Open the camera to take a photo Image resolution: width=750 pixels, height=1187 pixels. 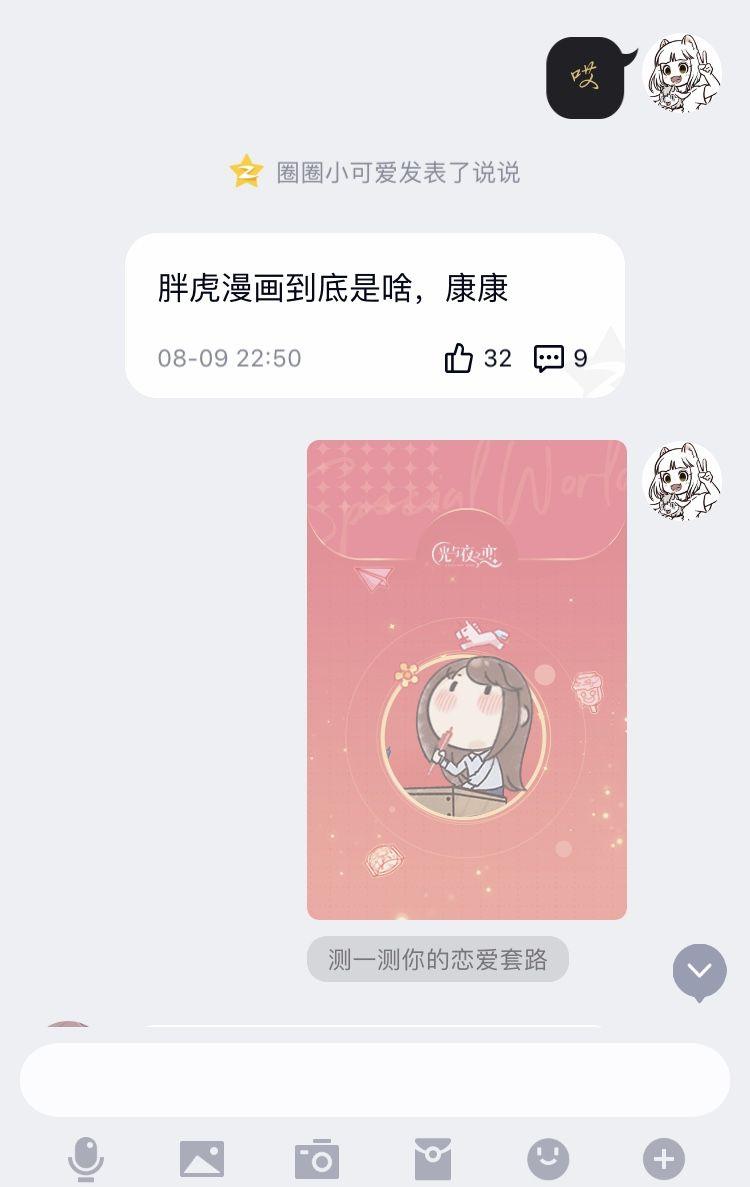(x=317, y=1159)
